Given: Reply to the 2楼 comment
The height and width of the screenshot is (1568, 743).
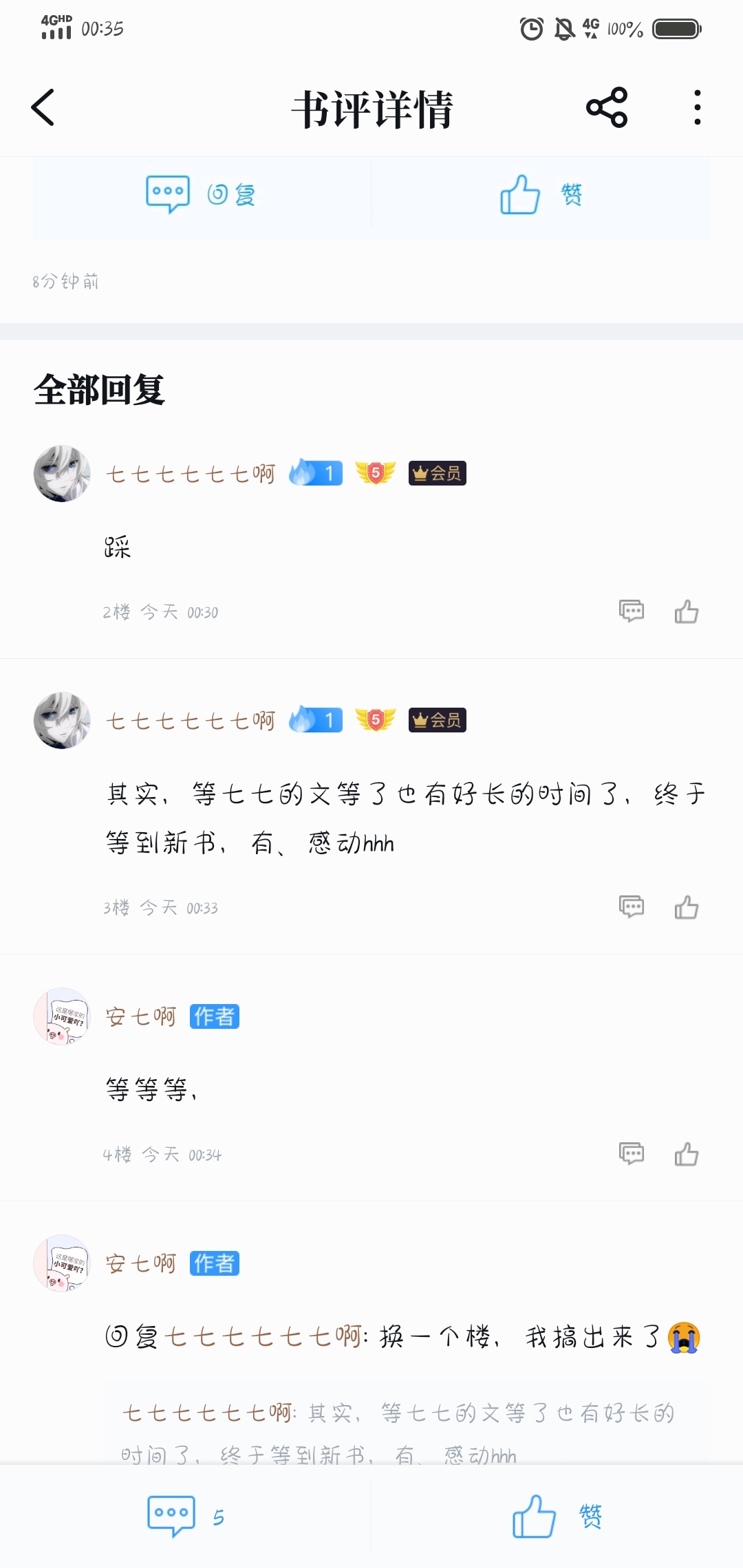Looking at the screenshot, I should [631, 611].
